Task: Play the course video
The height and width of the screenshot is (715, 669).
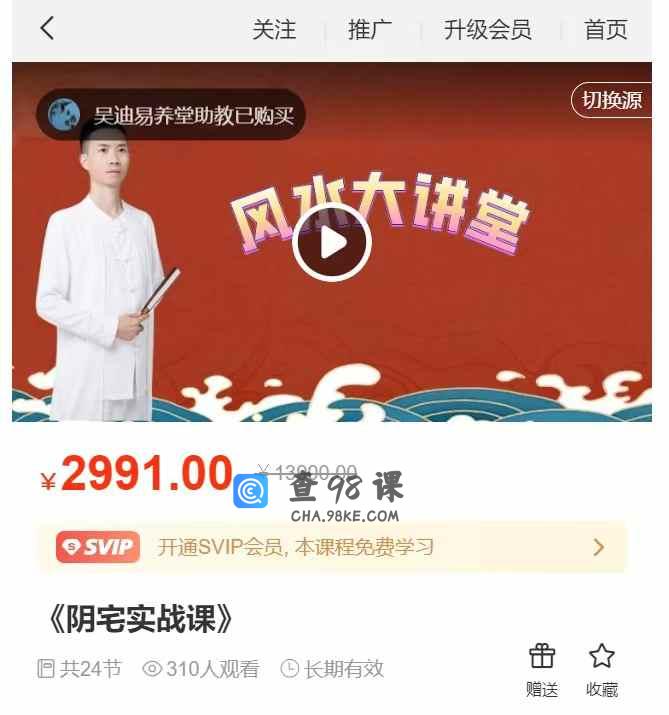Action: (332, 242)
